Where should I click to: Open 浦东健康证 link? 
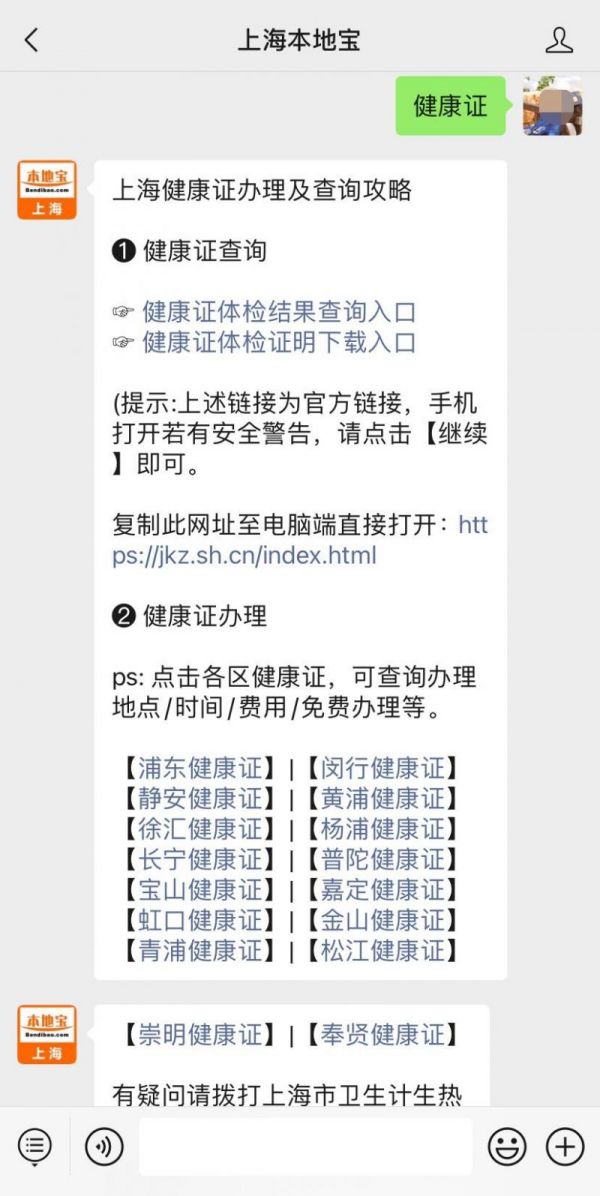pos(198,768)
